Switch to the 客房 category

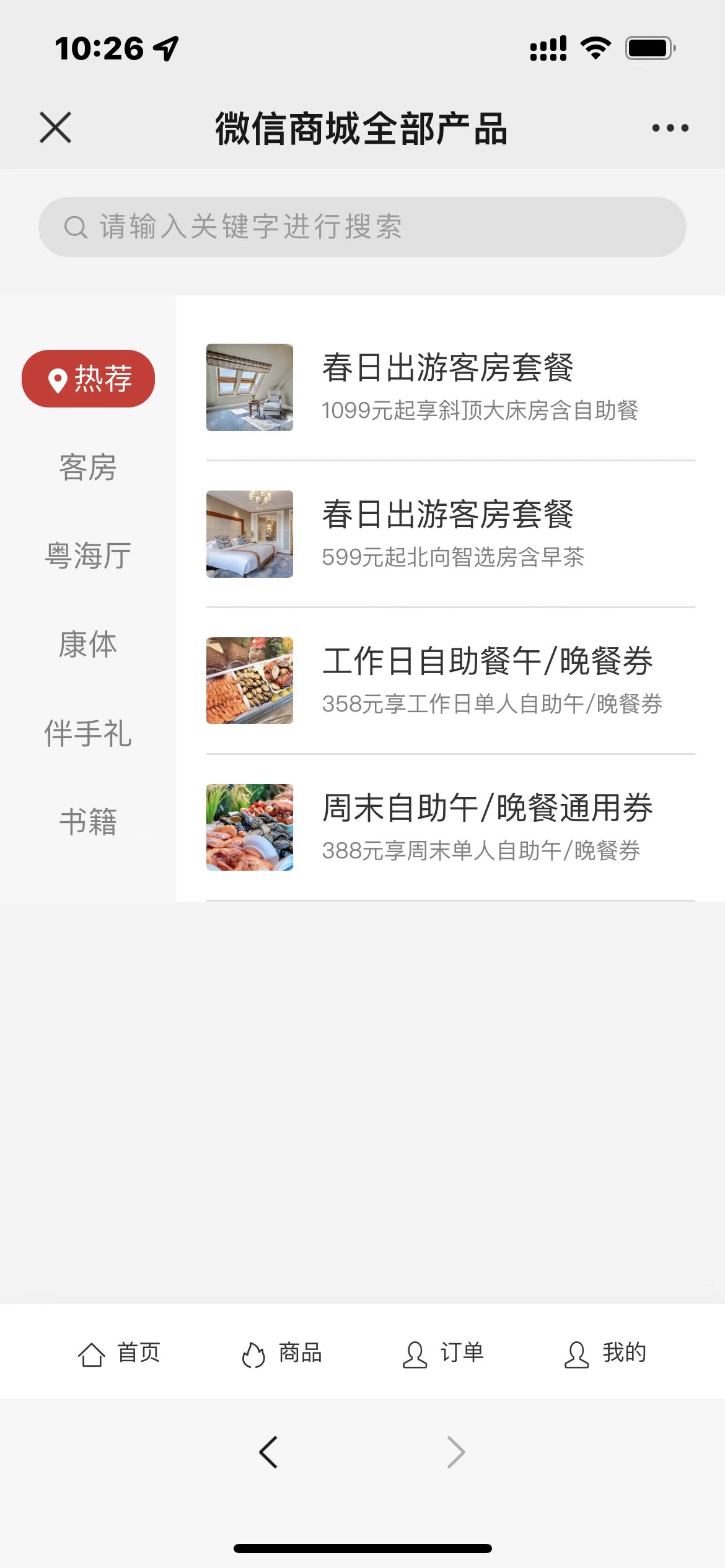88,467
